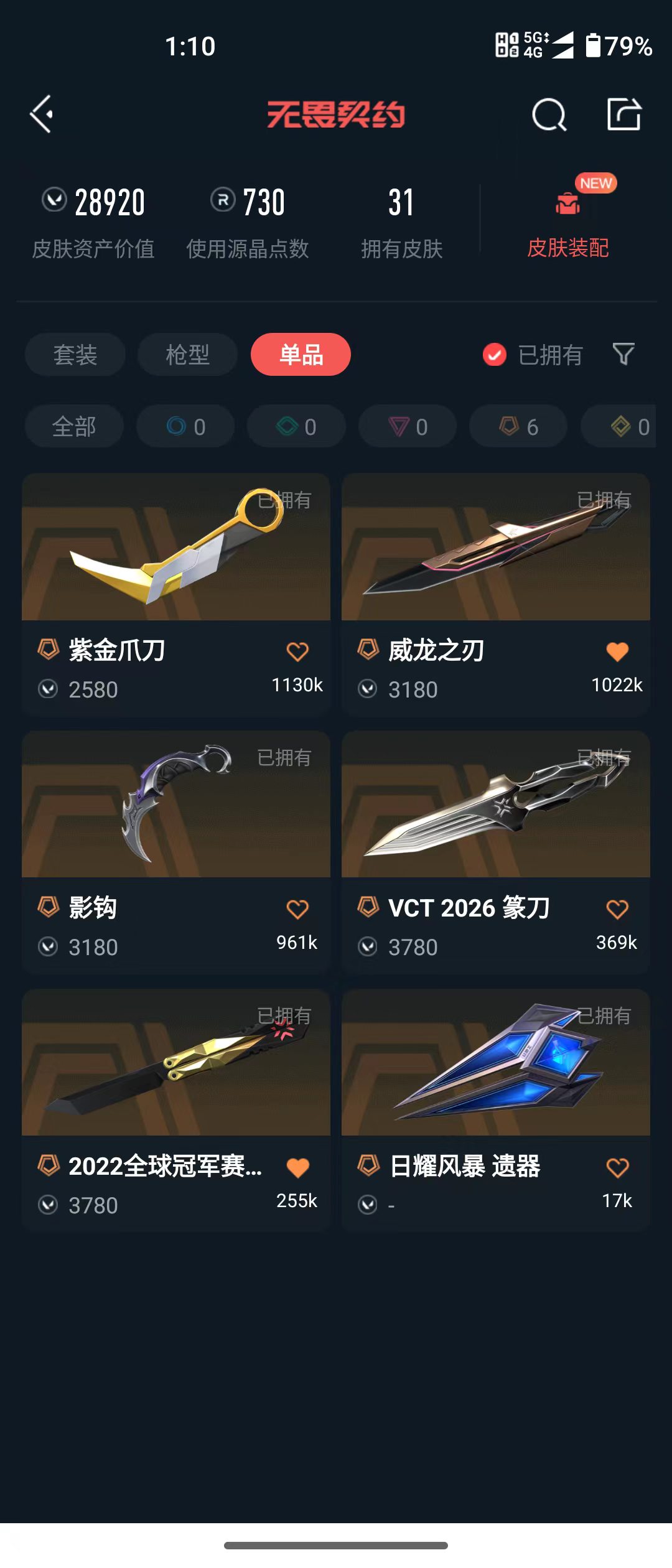672x1568 pixels.
Task: Like the 日耀风暴 遗器 skin
Action: 617,1167
